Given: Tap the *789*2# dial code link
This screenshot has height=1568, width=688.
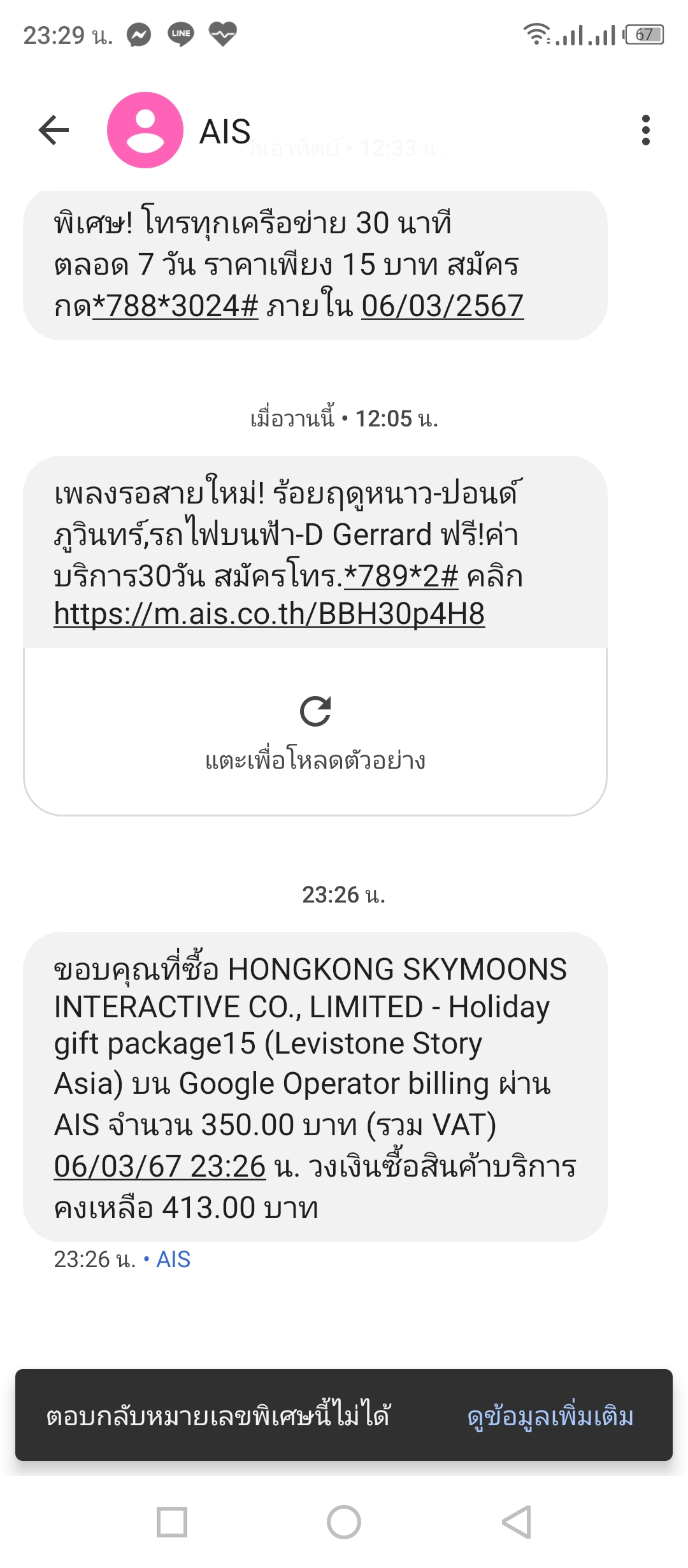Looking at the screenshot, I should [x=401, y=576].
